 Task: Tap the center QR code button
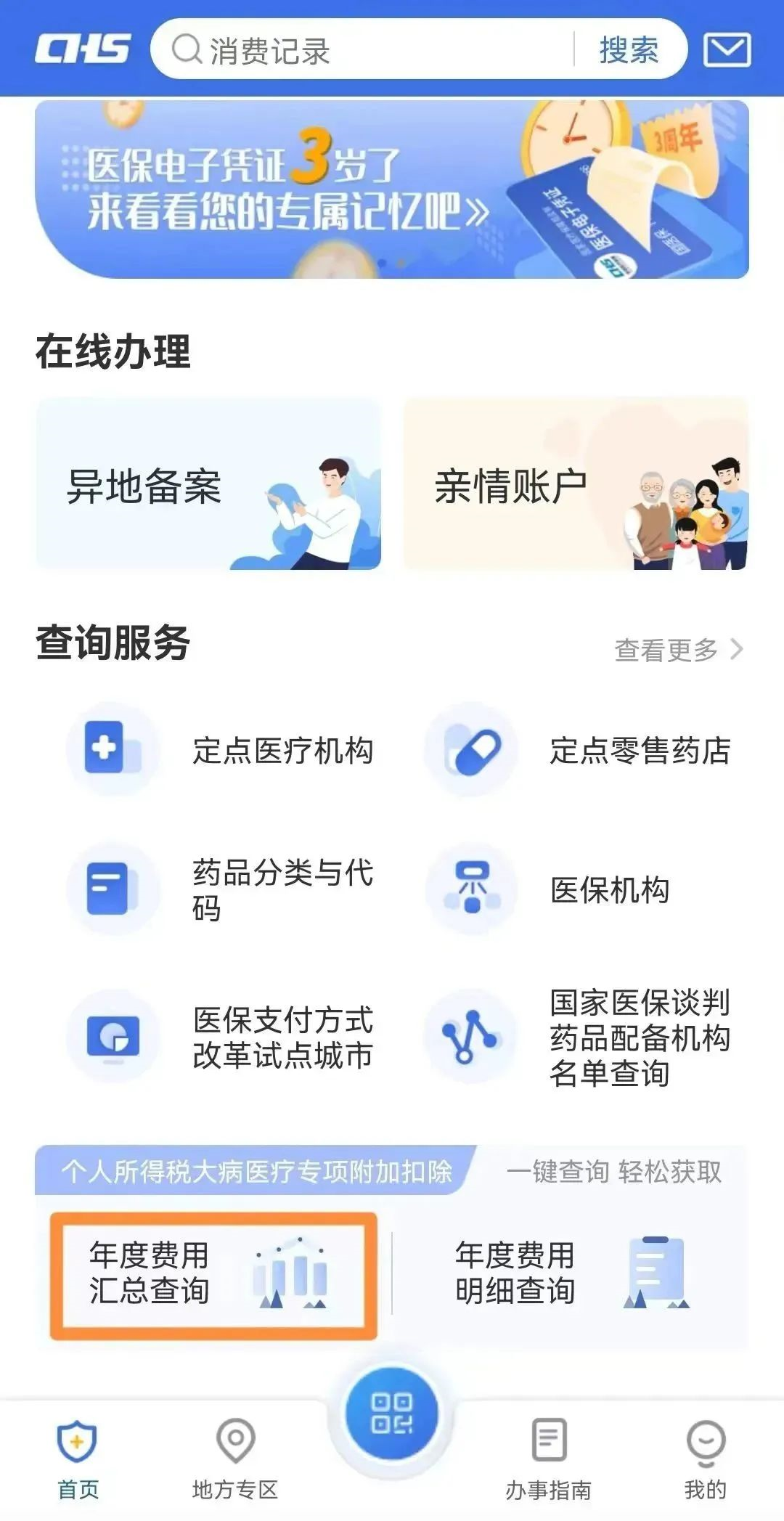click(x=392, y=1414)
